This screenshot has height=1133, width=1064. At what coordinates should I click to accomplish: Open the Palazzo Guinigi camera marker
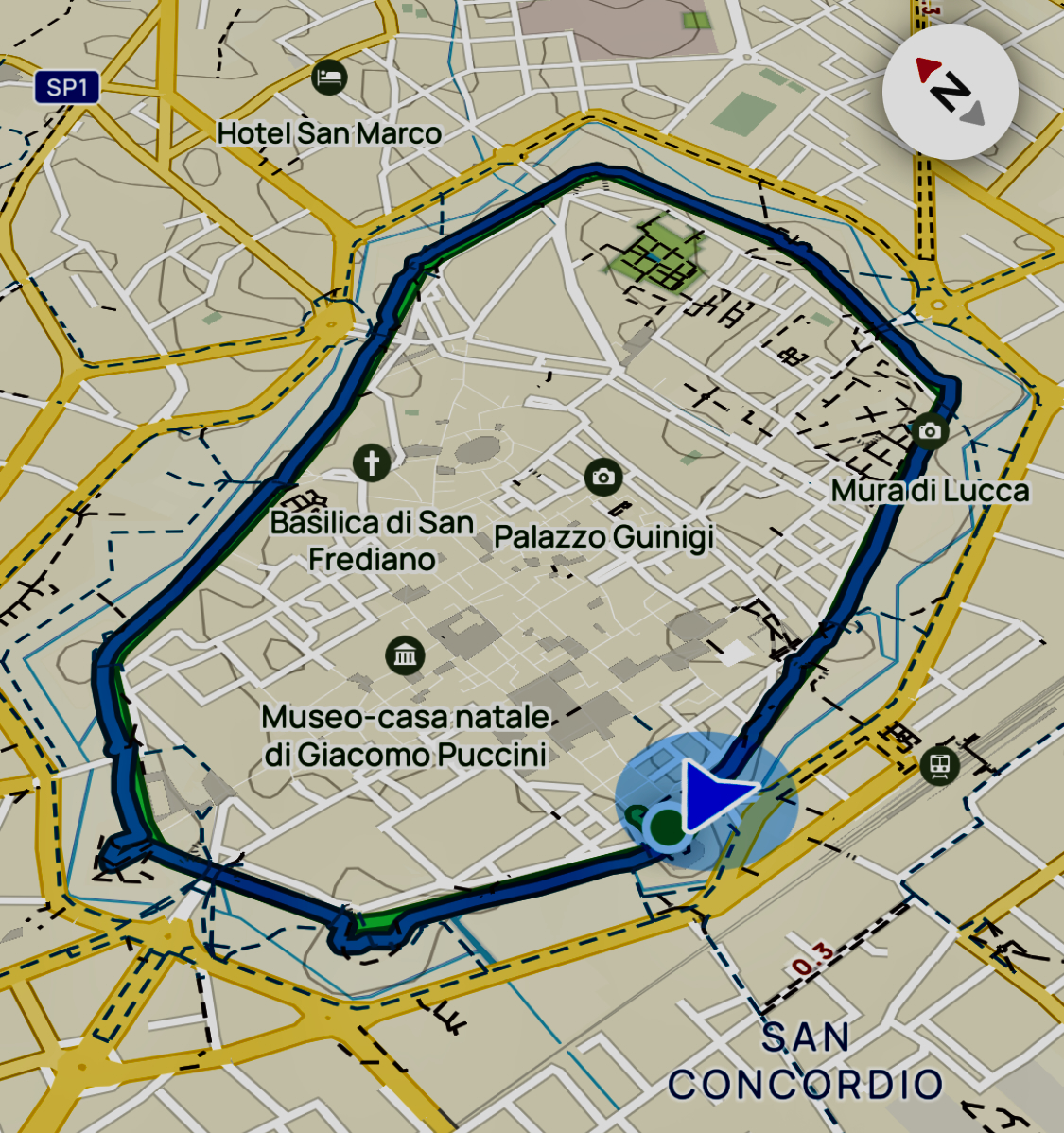(x=602, y=478)
